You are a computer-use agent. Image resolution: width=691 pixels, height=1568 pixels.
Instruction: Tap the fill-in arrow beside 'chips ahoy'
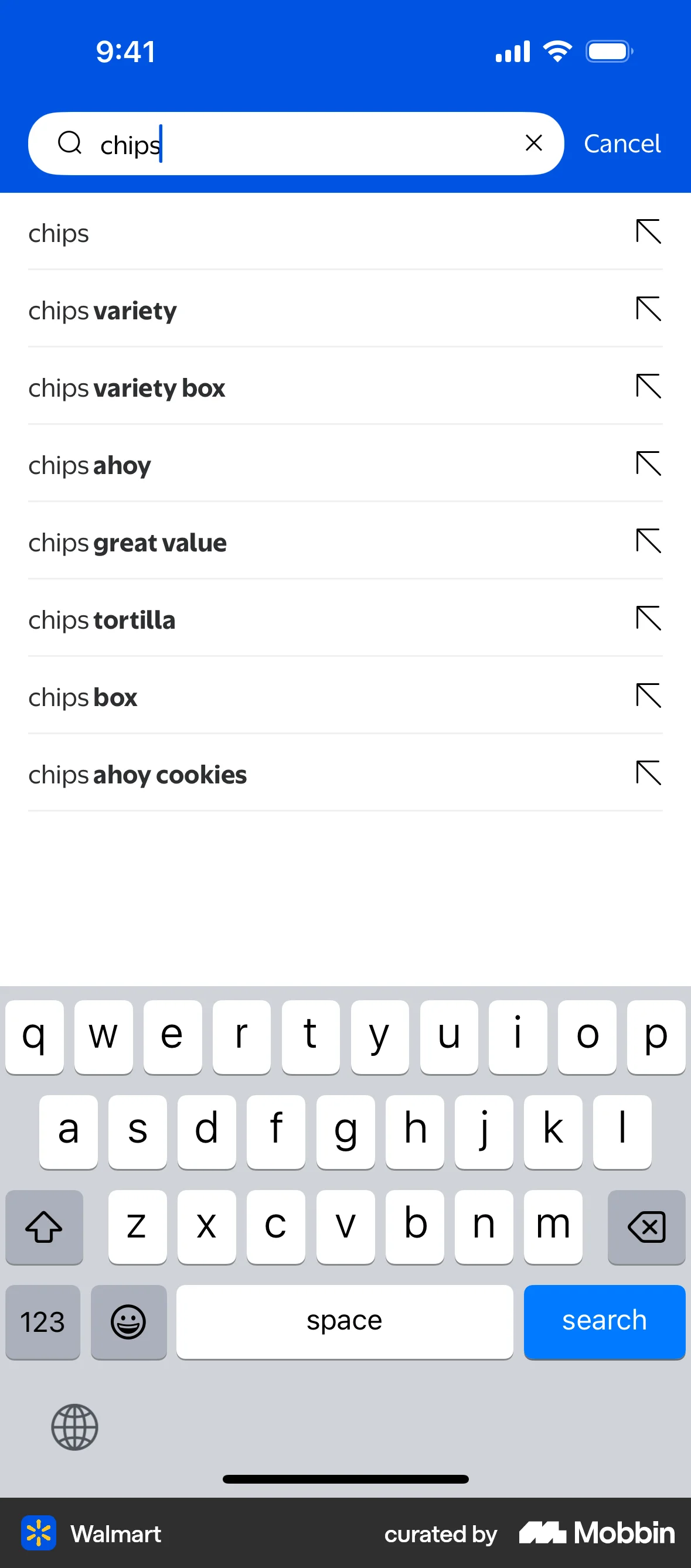click(x=648, y=465)
